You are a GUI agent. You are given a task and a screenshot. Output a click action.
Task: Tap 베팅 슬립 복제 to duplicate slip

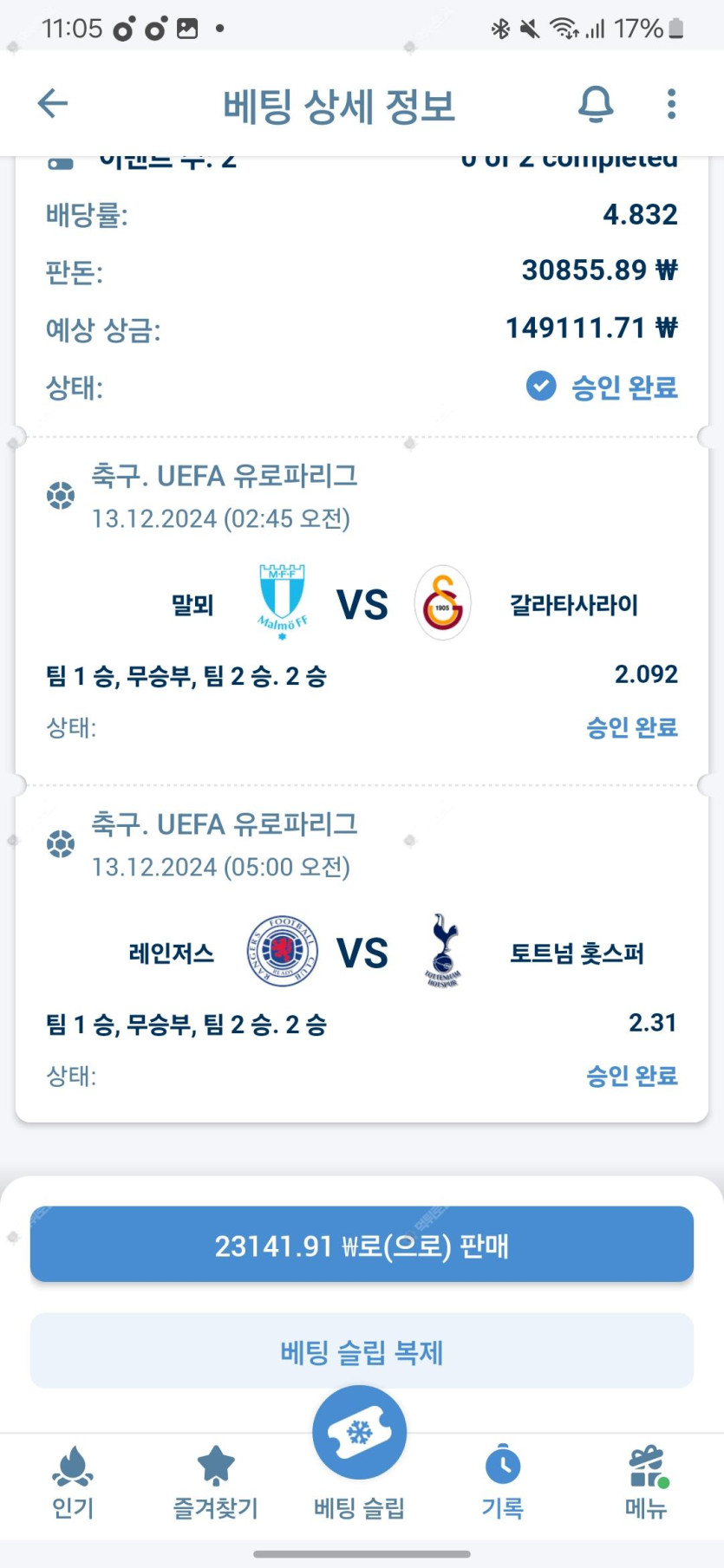click(x=362, y=1351)
